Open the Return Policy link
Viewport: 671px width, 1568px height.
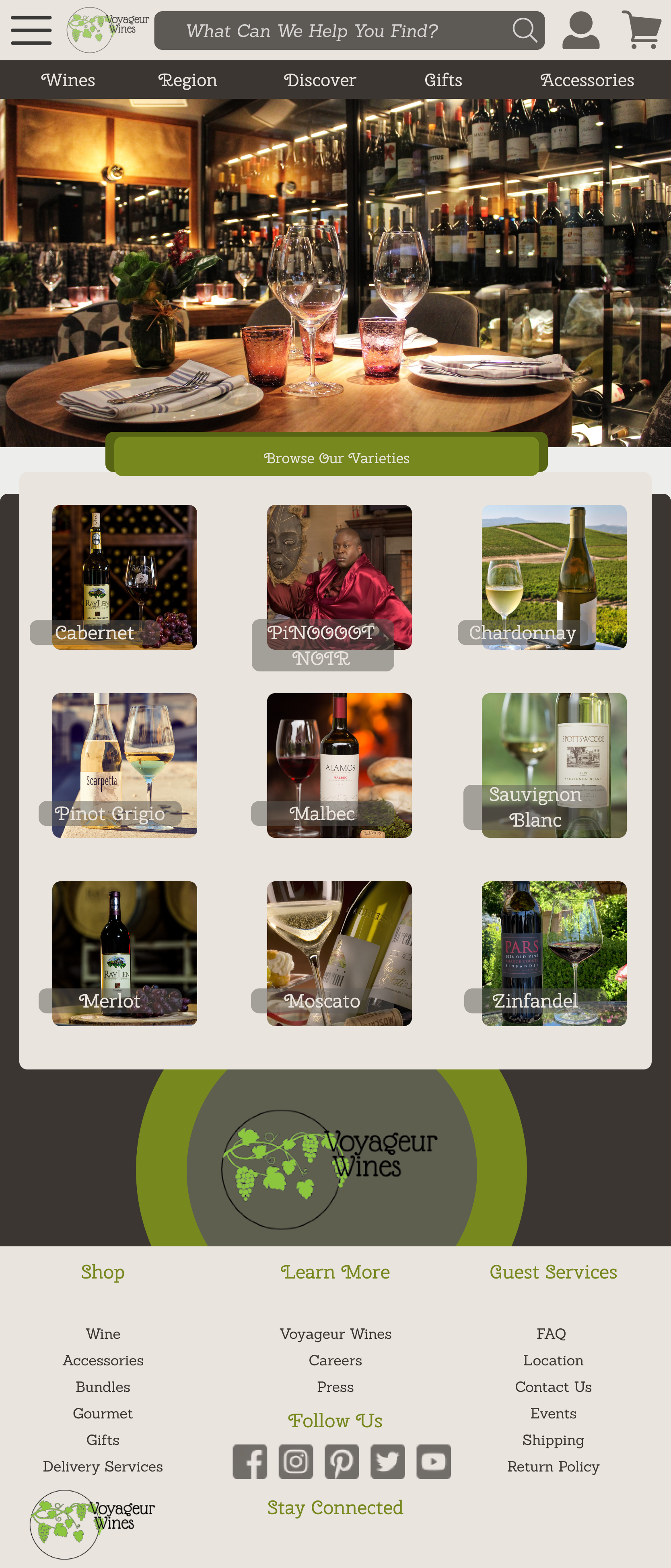(x=553, y=1466)
